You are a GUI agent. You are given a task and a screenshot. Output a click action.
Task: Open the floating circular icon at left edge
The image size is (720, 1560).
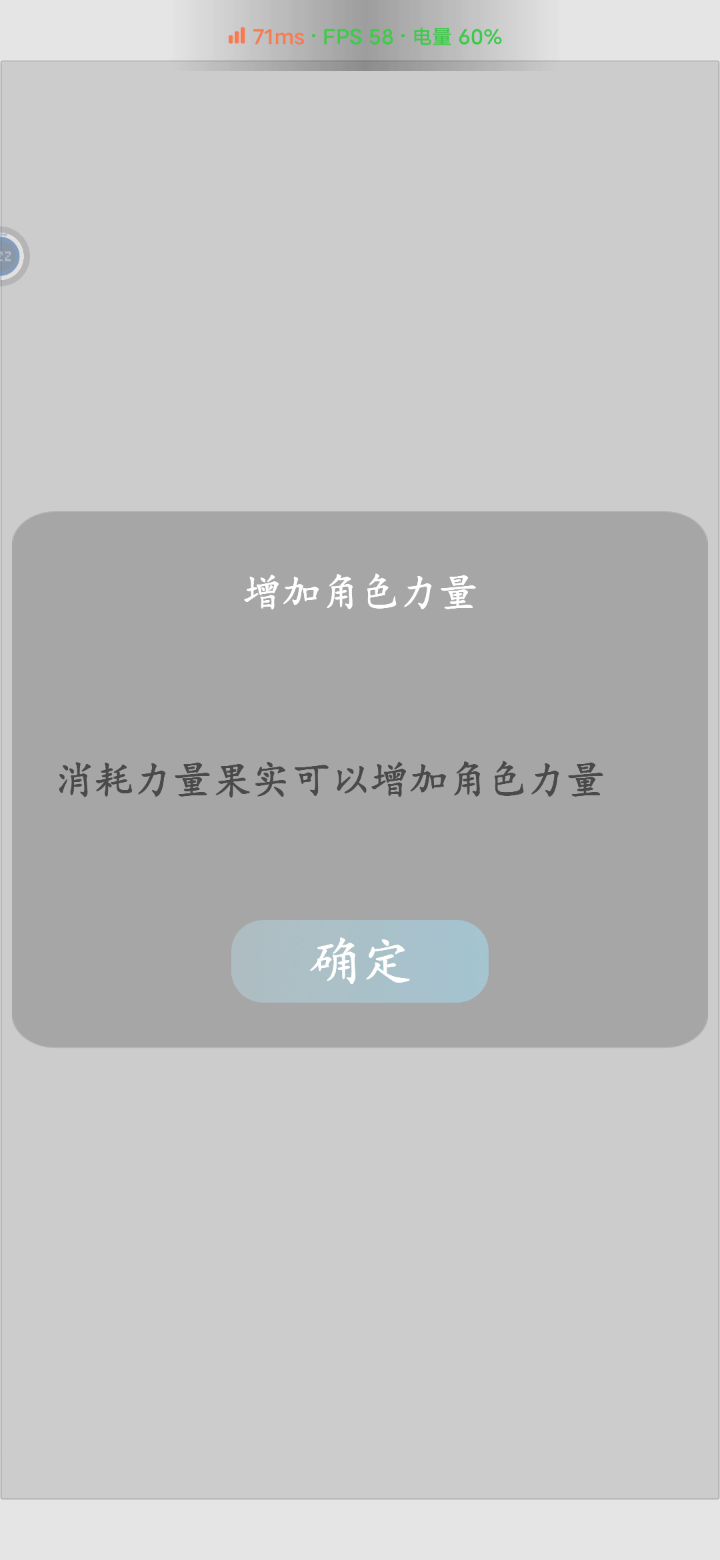click(9, 257)
